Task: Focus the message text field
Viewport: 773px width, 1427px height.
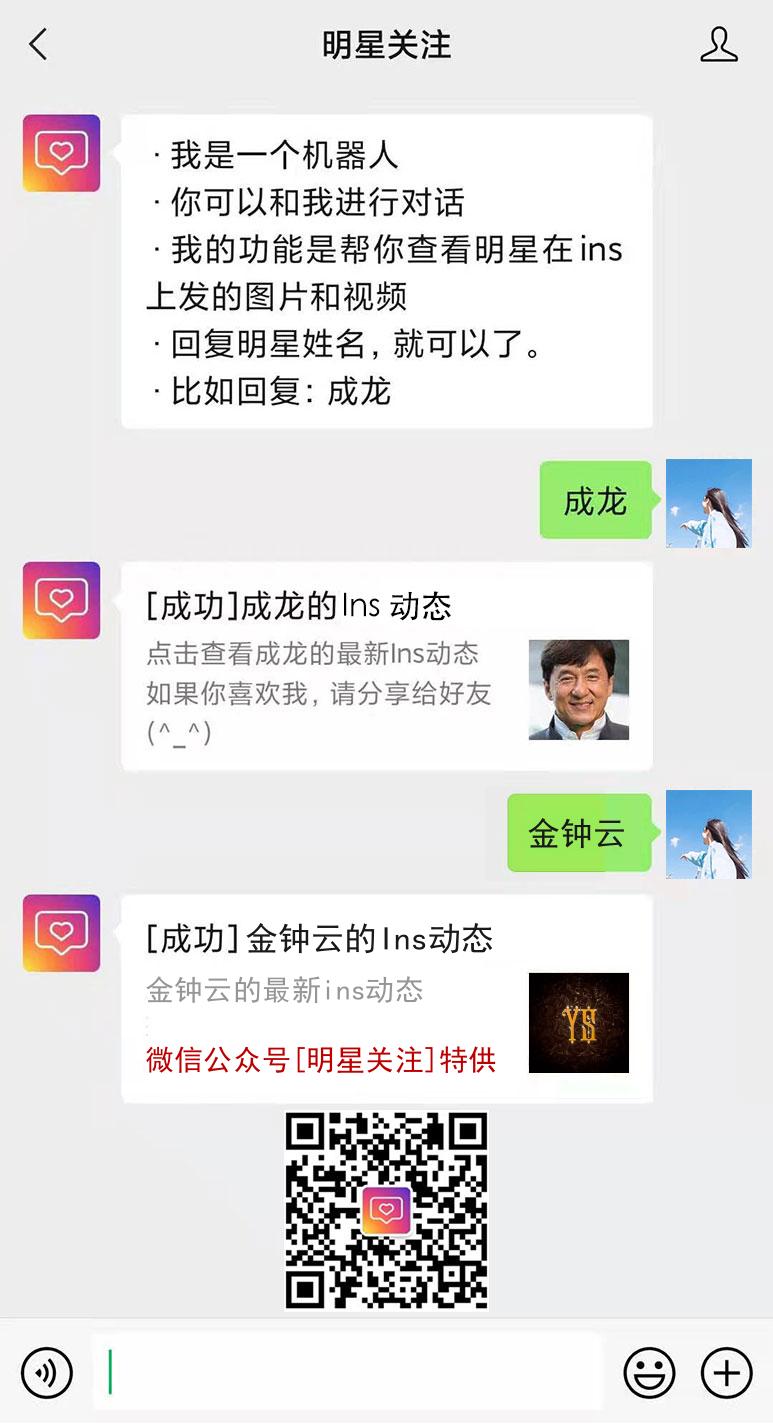Action: pyautogui.click(x=350, y=1372)
